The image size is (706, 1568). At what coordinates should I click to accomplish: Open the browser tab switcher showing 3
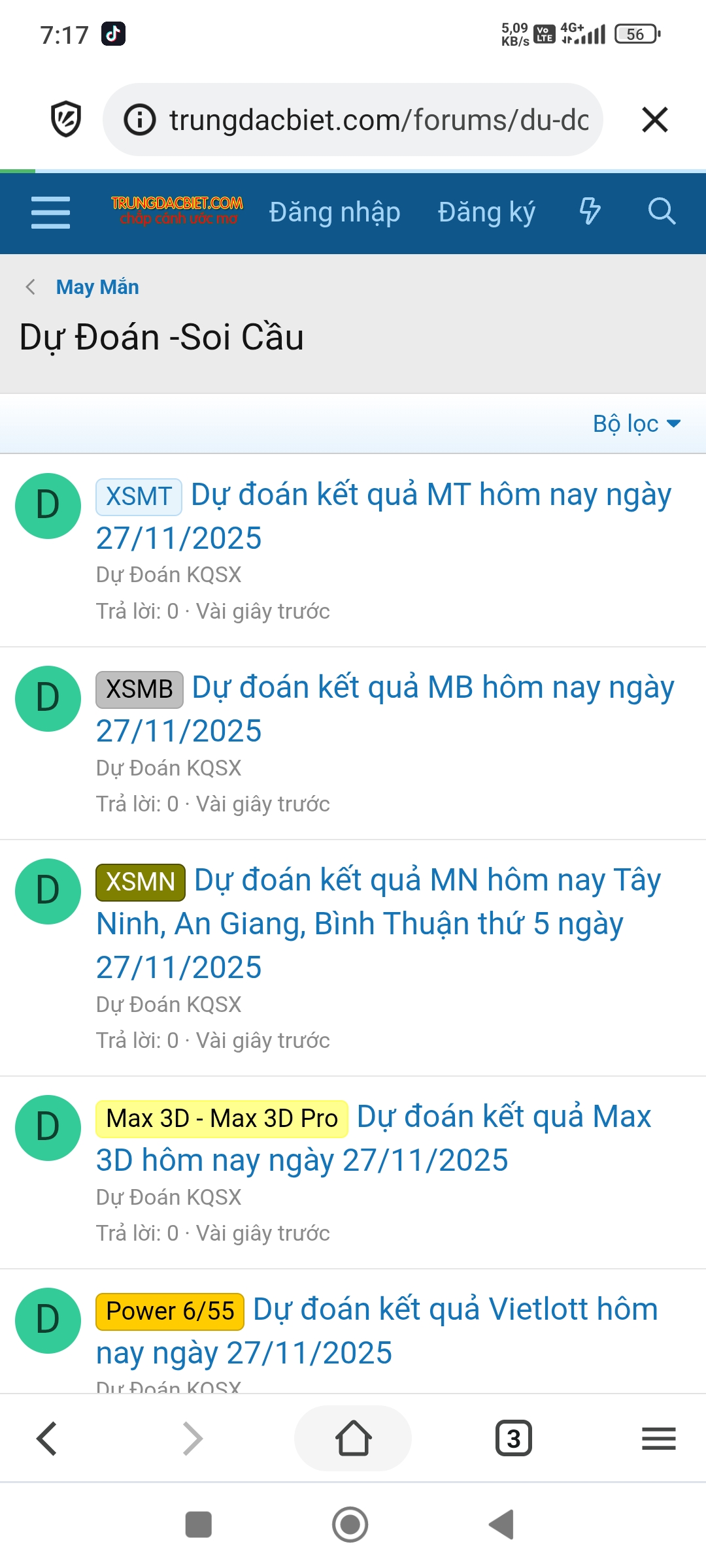click(514, 1438)
